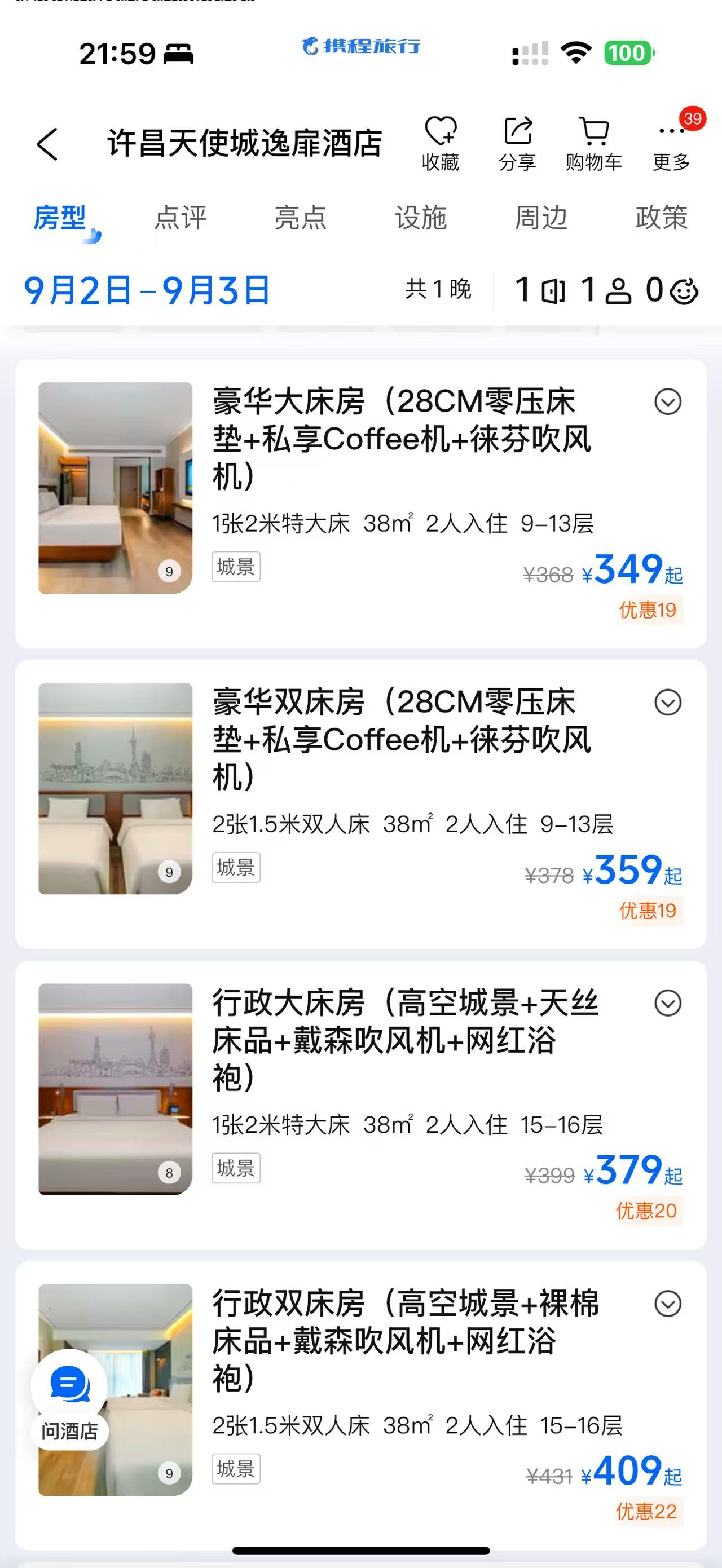View photos of the 豪华大床房
The width and height of the screenshot is (722, 1568).
tap(115, 488)
